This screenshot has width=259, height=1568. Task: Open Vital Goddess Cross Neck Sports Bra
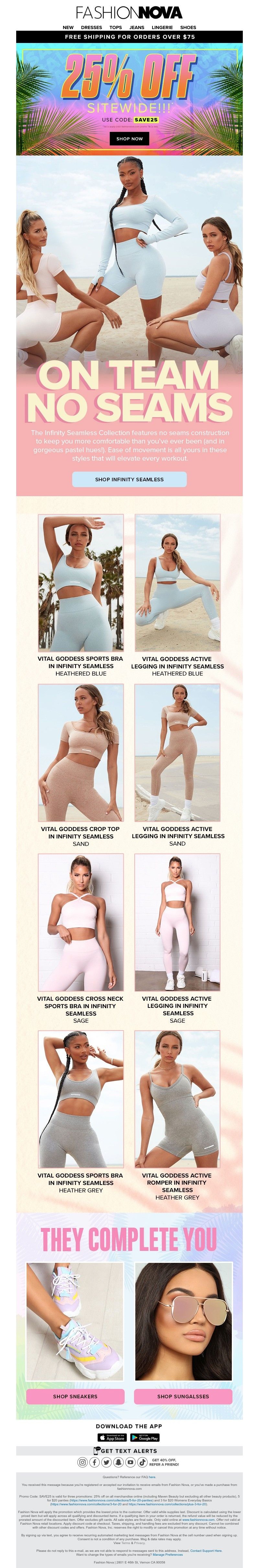pyautogui.click(x=80, y=922)
